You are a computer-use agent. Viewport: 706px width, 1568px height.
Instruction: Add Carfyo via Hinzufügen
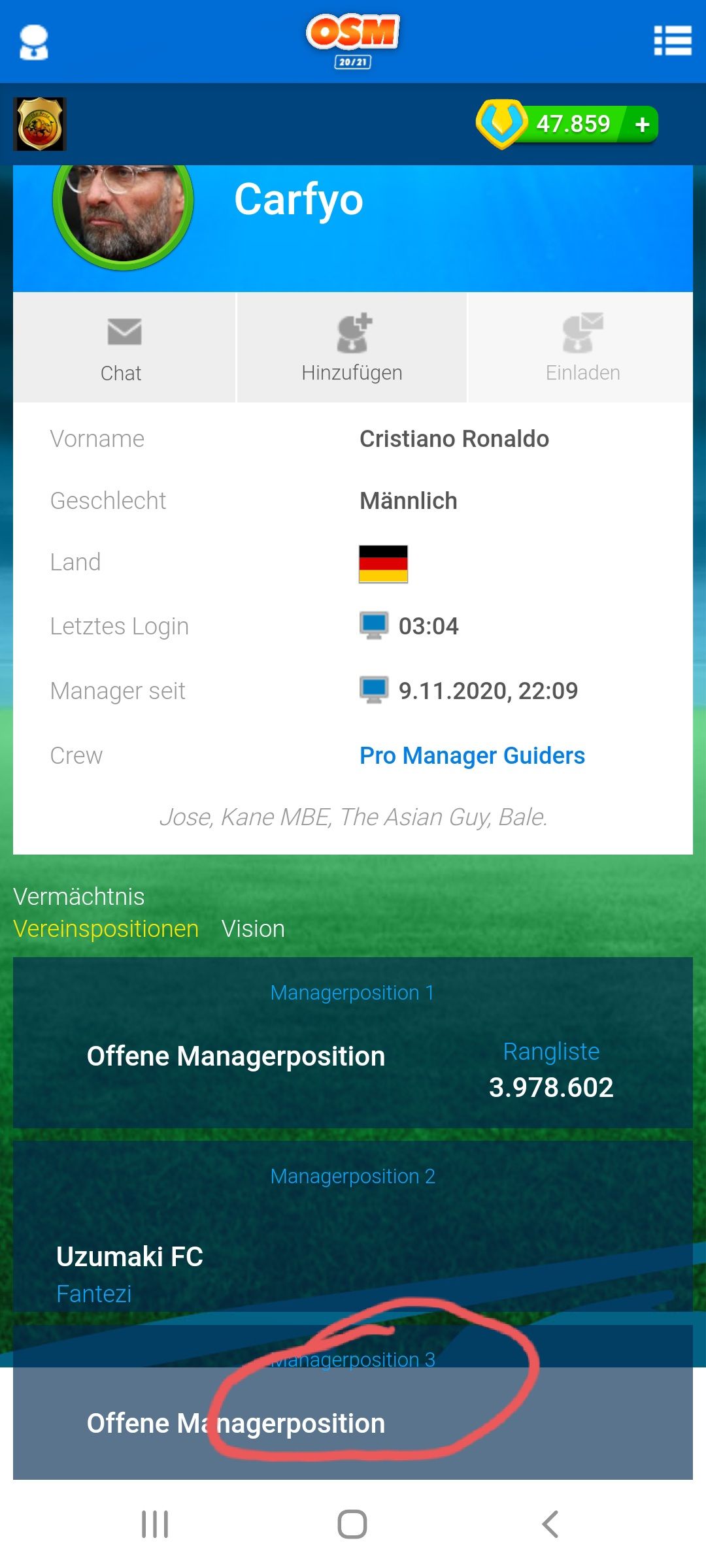352,348
